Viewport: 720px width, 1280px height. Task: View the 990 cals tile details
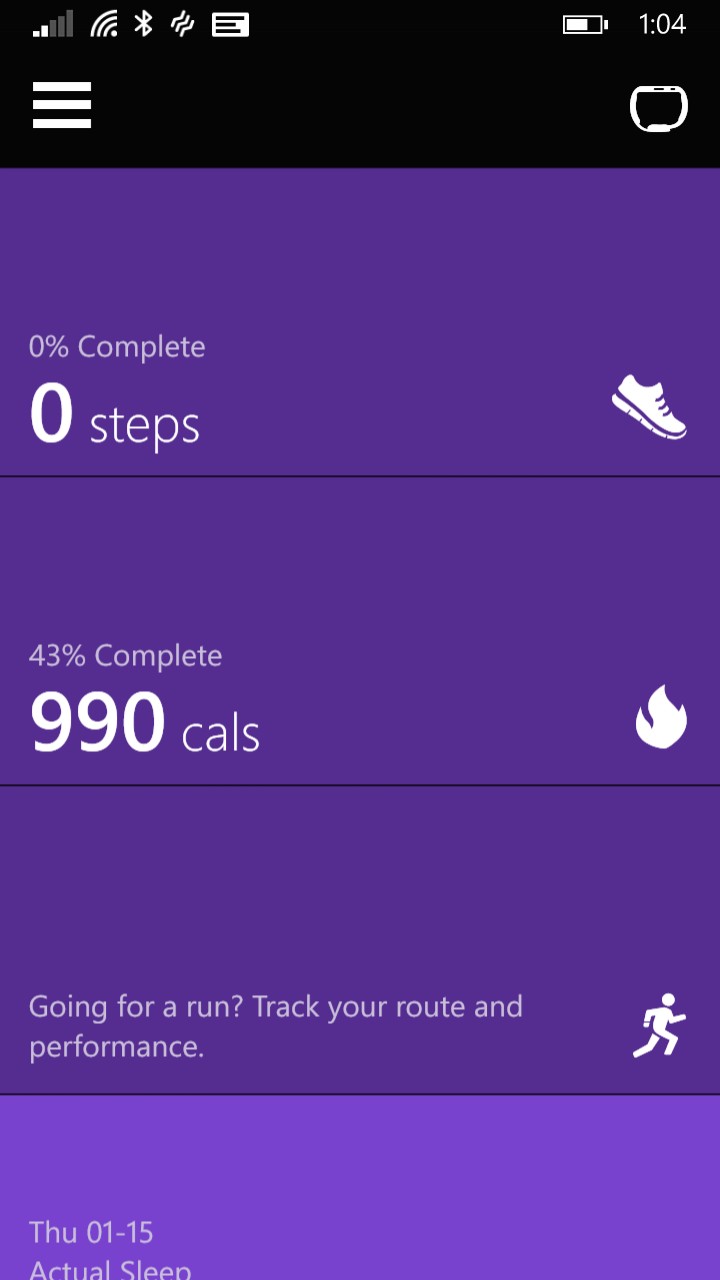(360, 632)
